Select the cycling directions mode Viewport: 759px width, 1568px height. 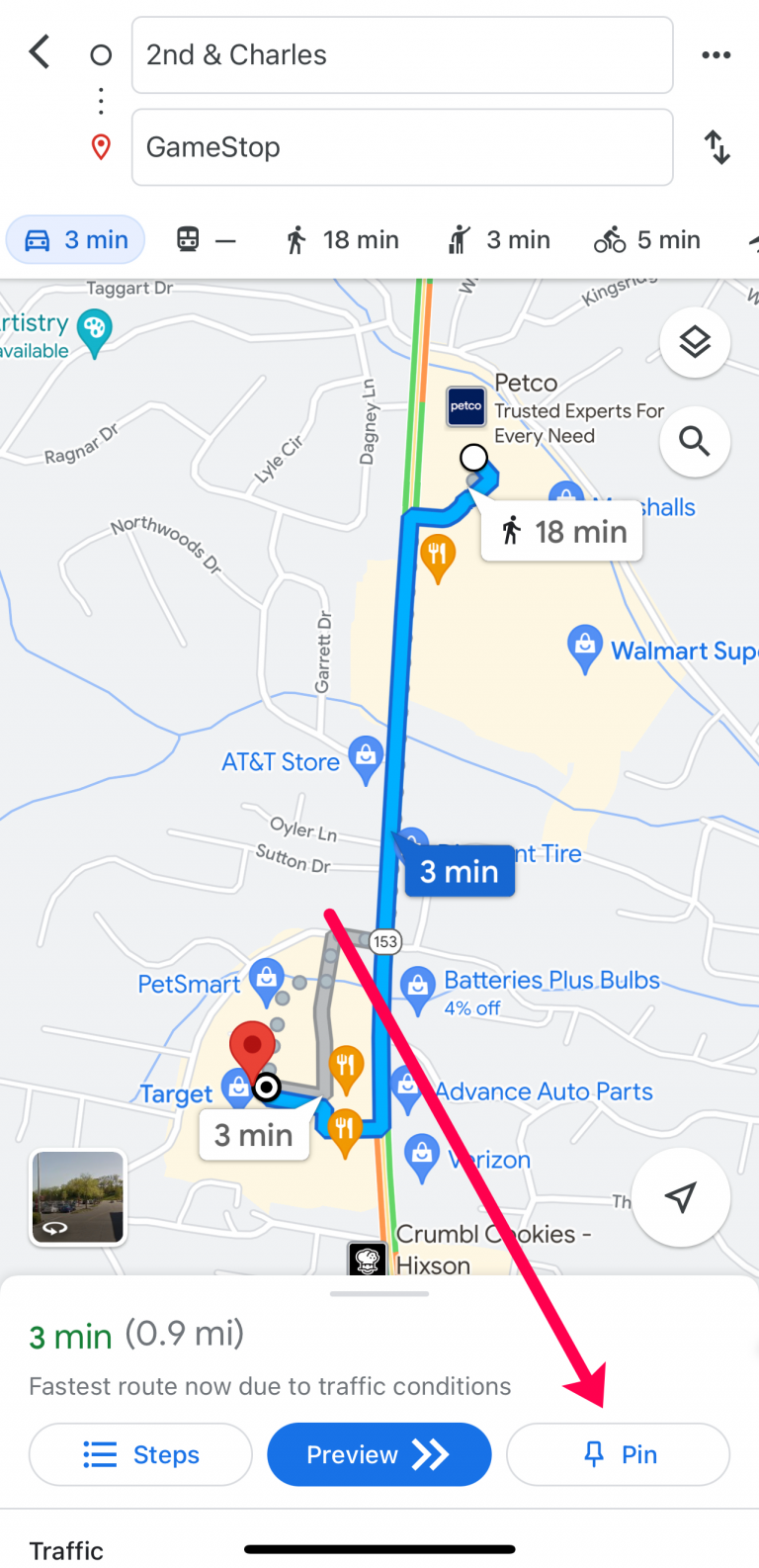[x=645, y=239]
